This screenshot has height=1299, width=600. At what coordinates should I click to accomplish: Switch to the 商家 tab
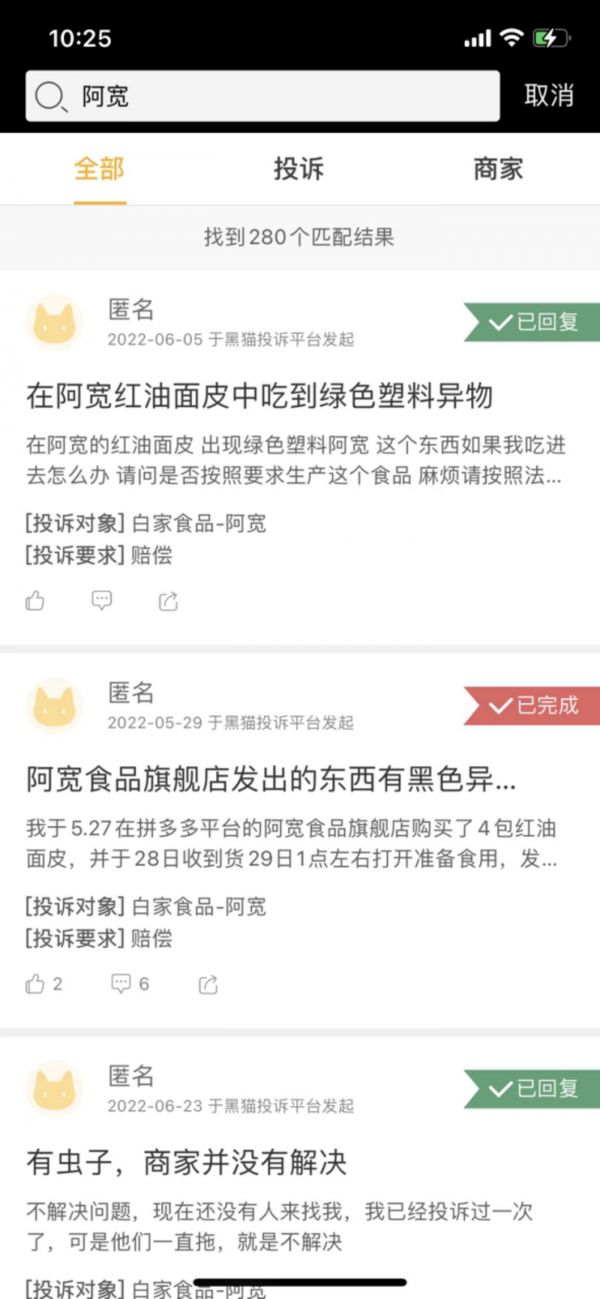pyautogui.click(x=498, y=169)
